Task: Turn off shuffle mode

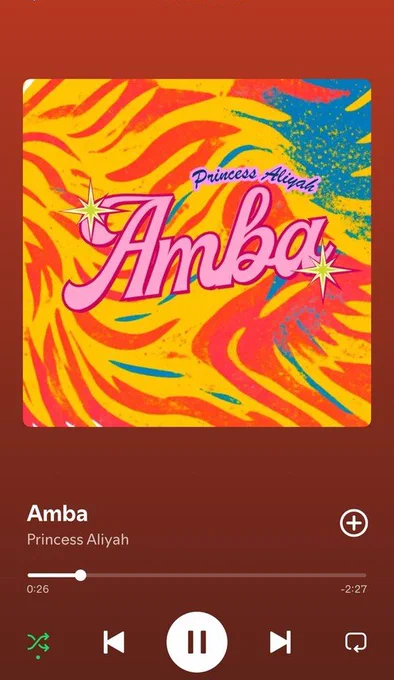Action: tap(39, 642)
